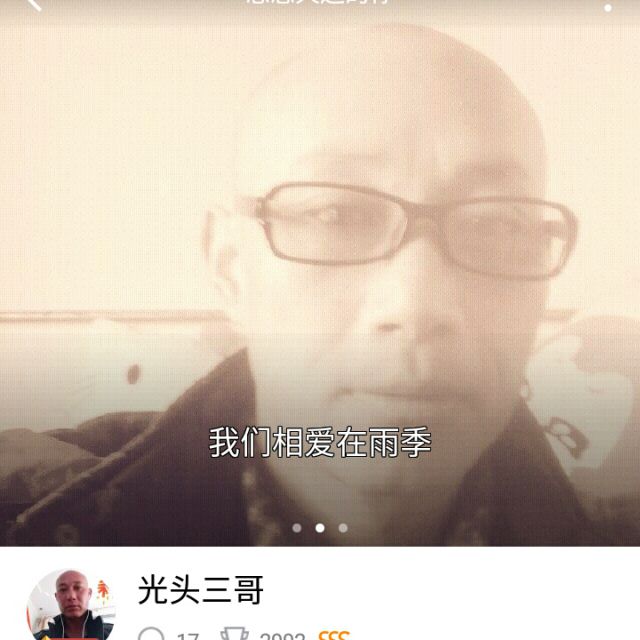Open the username 光头三哥
The width and height of the screenshot is (640, 640).
click(200, 590)
